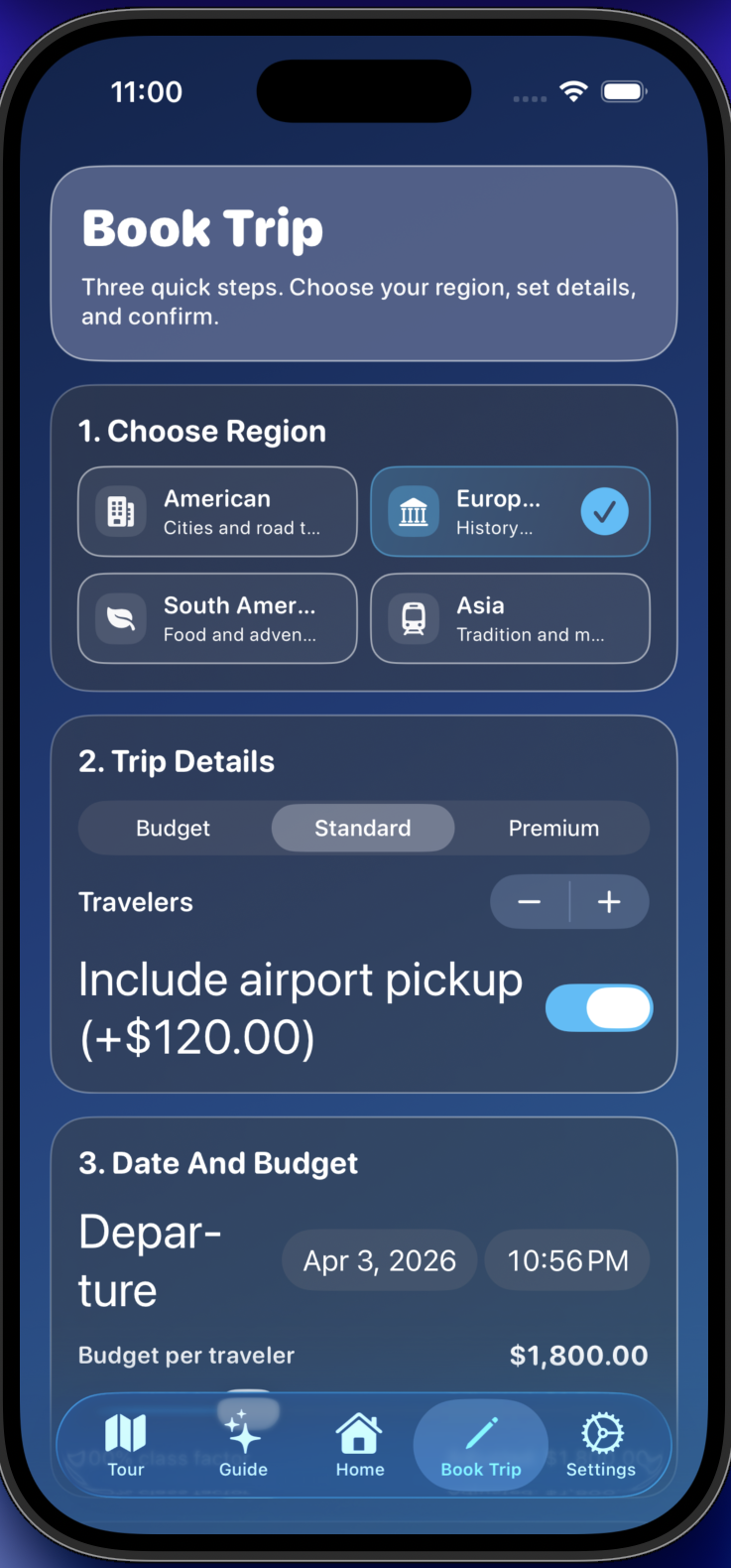731x1568 pixels.
Task: Select the Guide sparkles icon
Action: point(242,1432)
